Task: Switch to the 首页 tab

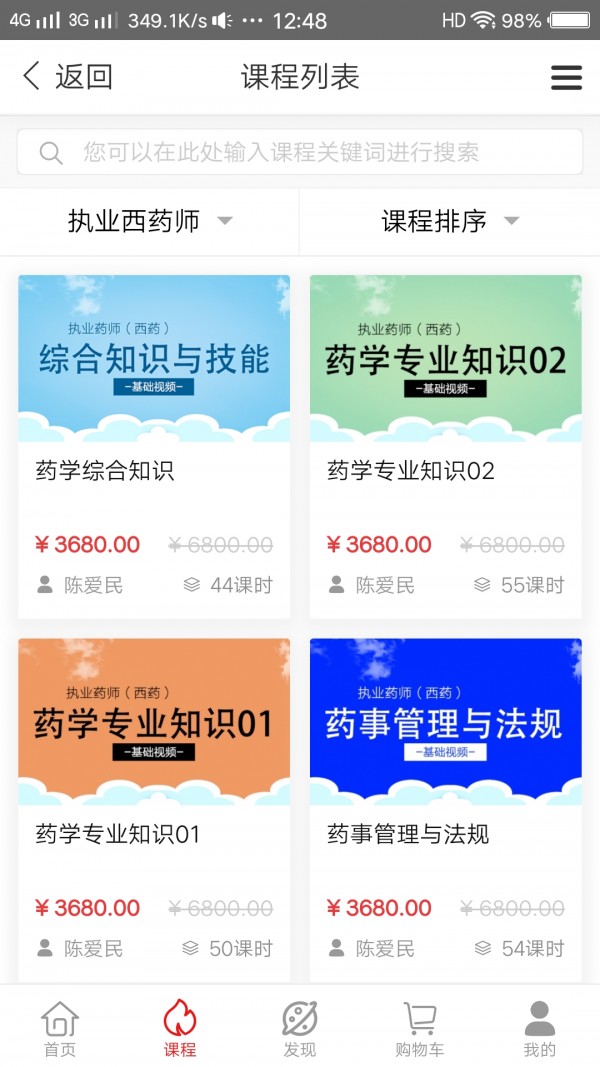Action: click(60, 1029)
